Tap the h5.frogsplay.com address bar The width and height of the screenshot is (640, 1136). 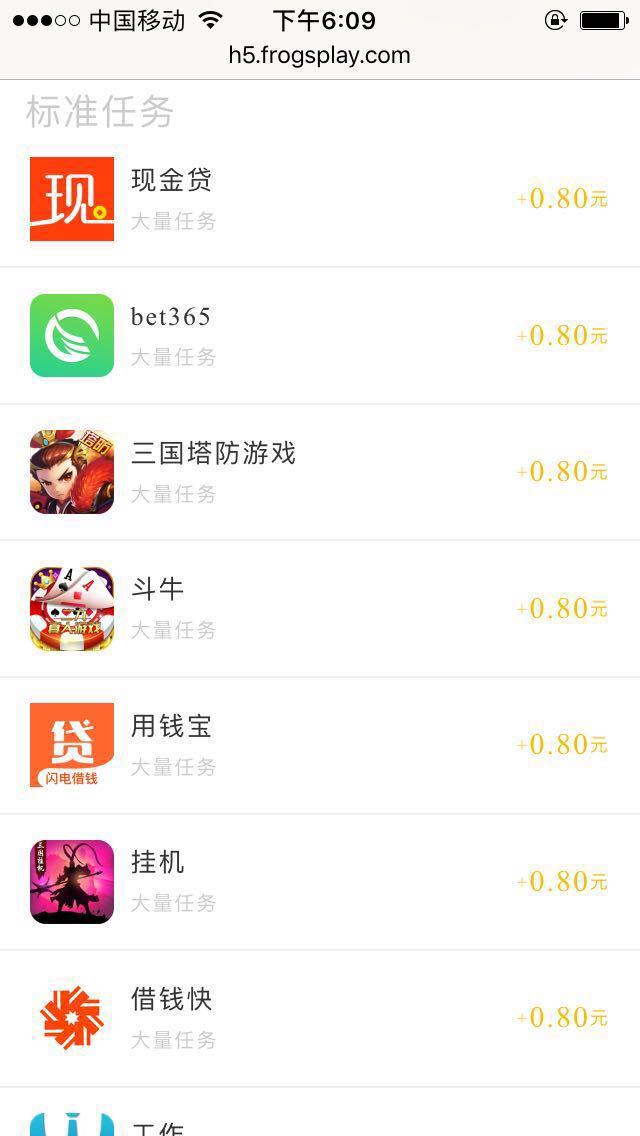coord(319,55)
